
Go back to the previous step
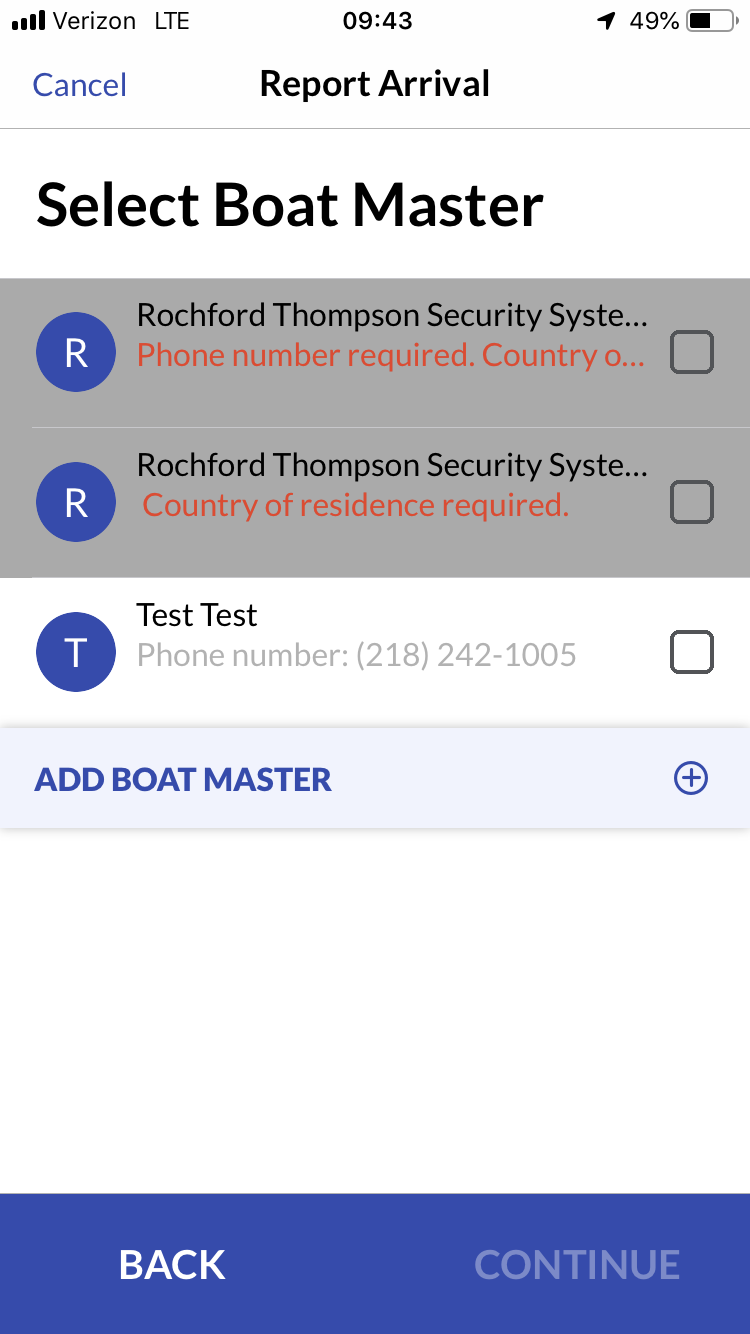tap(172, 1264)
